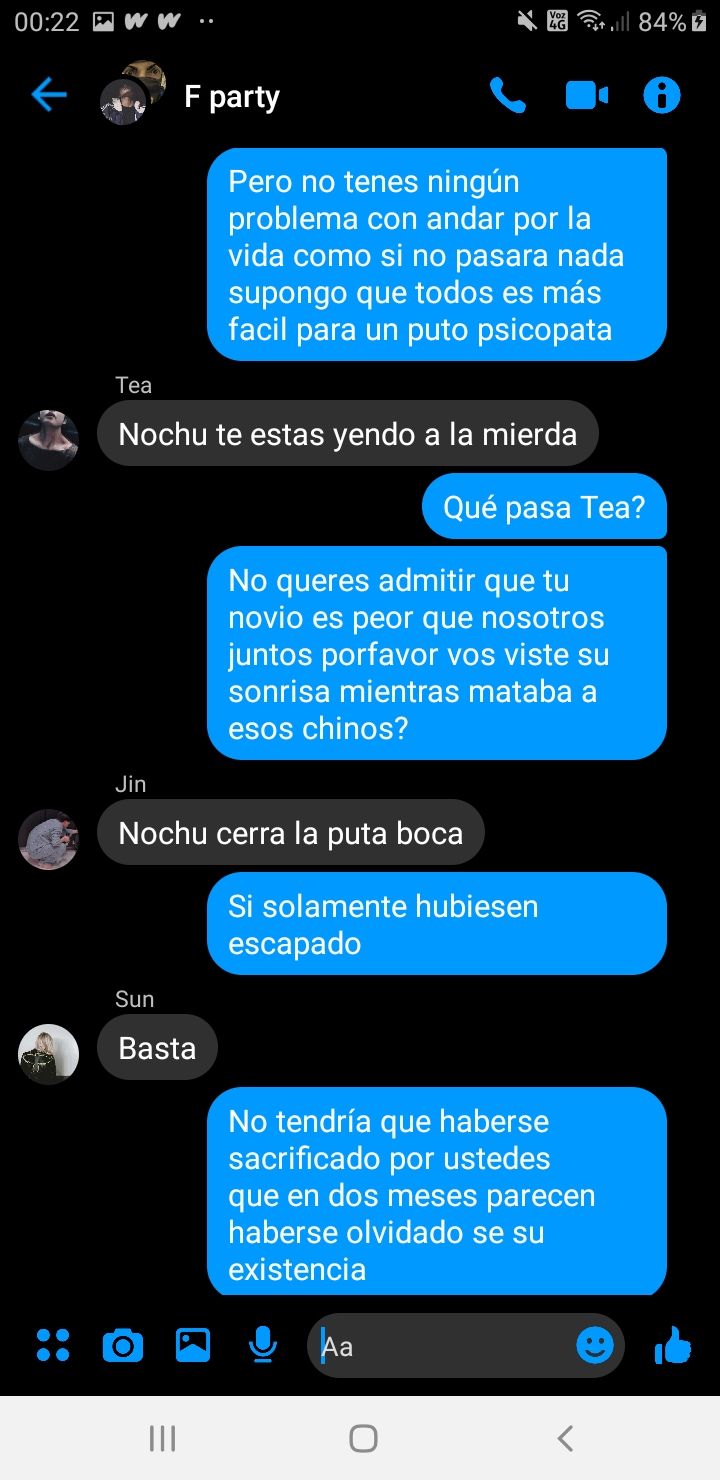Start a video call with F party

[586, 96]
